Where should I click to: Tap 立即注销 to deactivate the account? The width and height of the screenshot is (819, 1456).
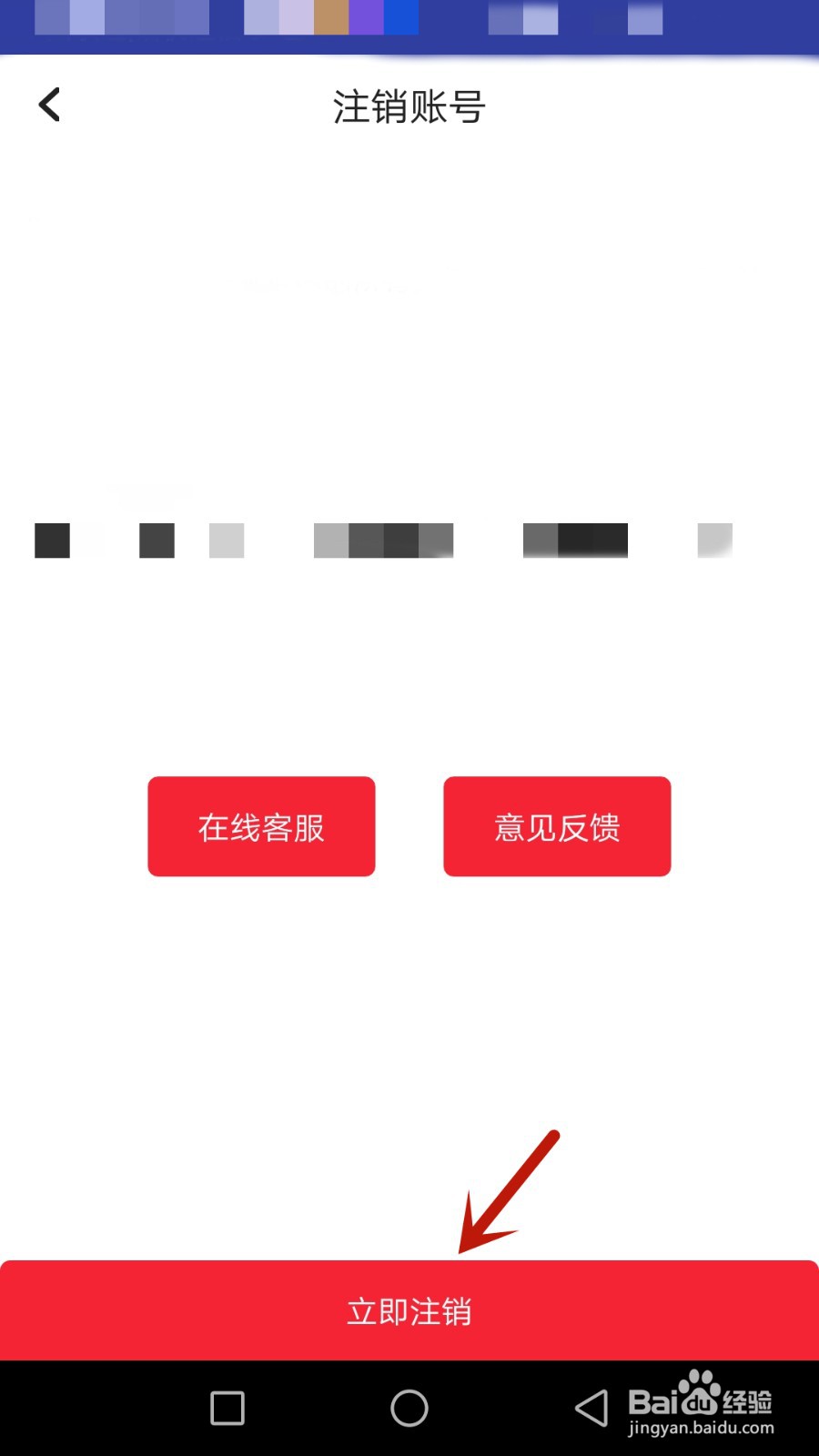tap(409, 1310)
